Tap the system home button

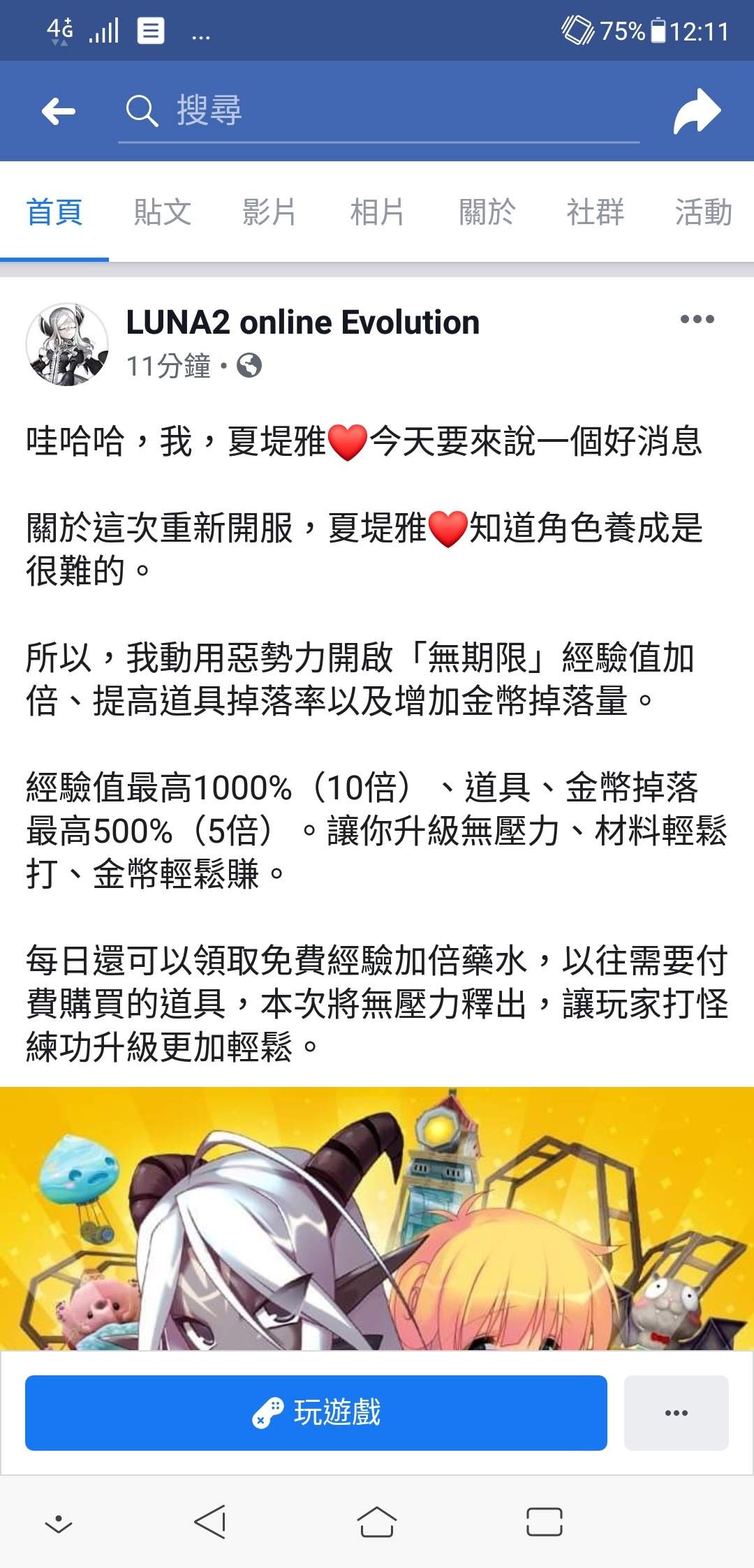377,1522
